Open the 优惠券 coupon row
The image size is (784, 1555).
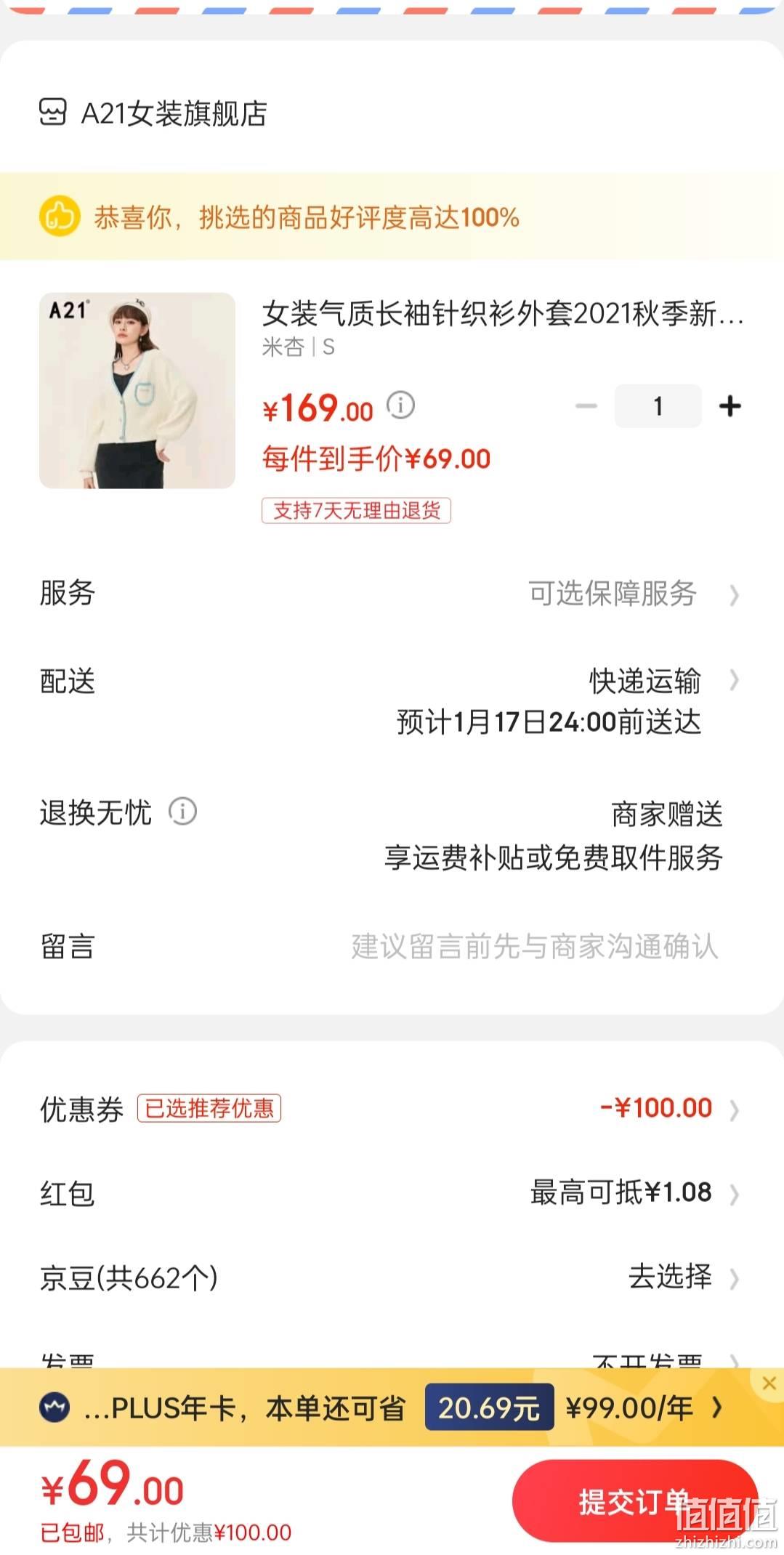(392, 1109)
